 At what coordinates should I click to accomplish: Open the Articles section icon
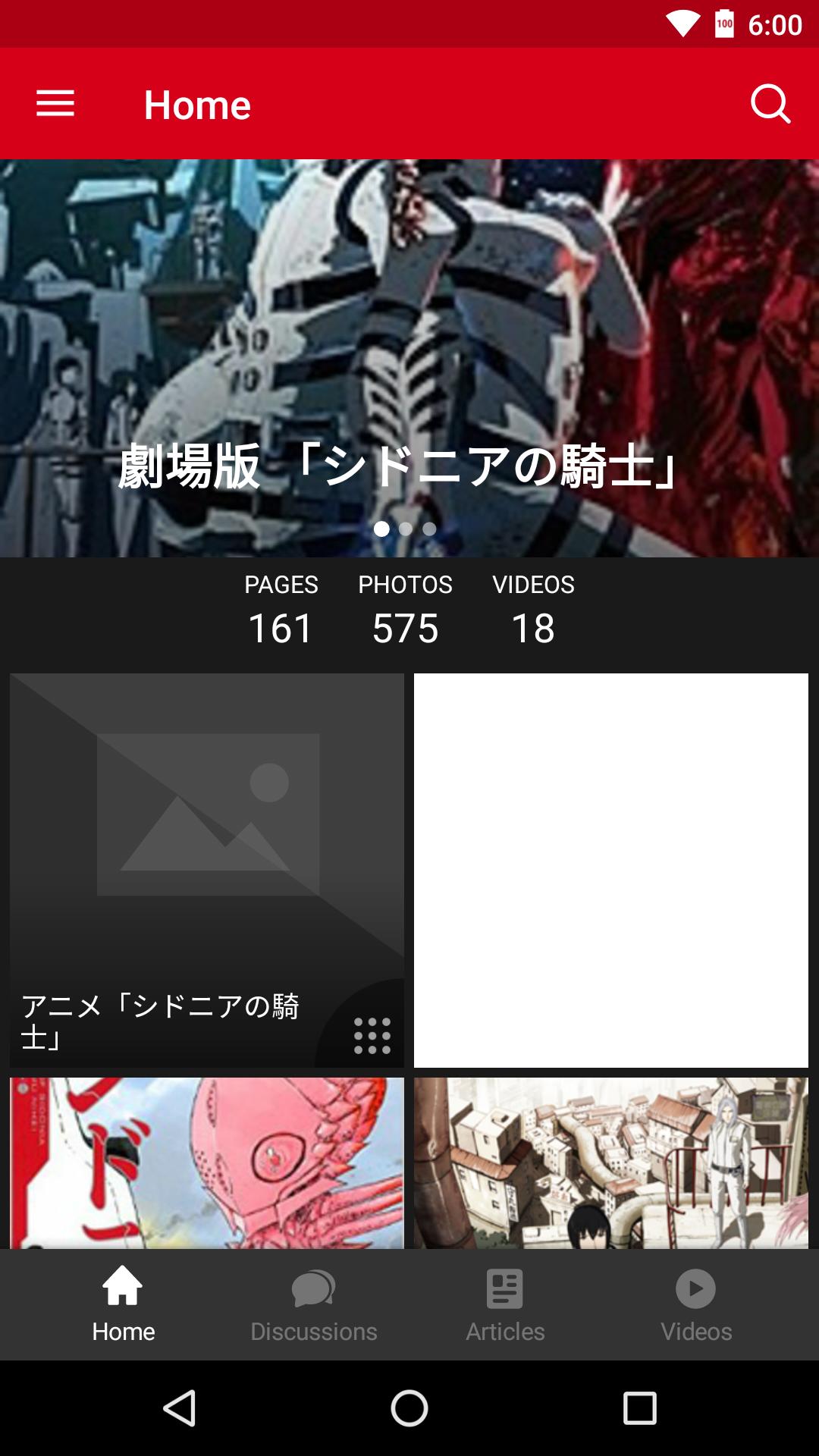pyautogui.click(x=504, y=1287)
